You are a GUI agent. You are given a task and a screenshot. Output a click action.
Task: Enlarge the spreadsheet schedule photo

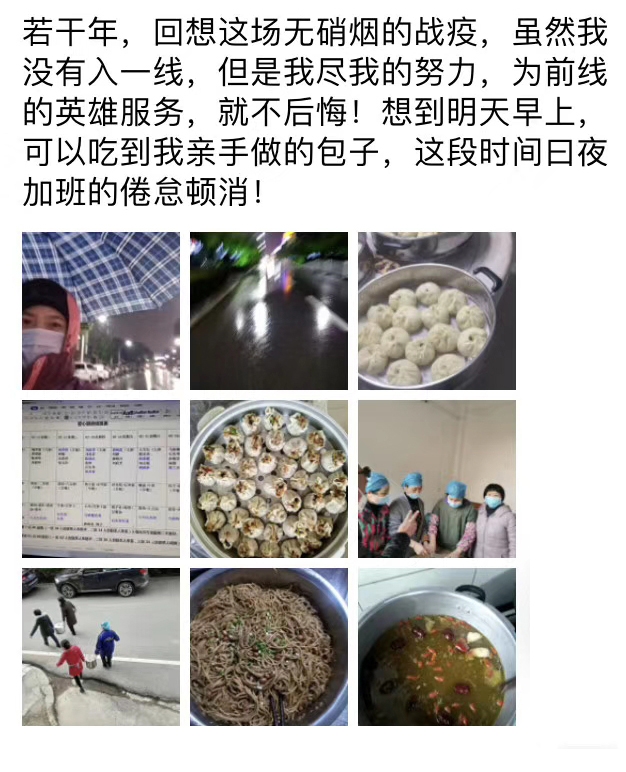pyautogui.click(x=101, y=479)
